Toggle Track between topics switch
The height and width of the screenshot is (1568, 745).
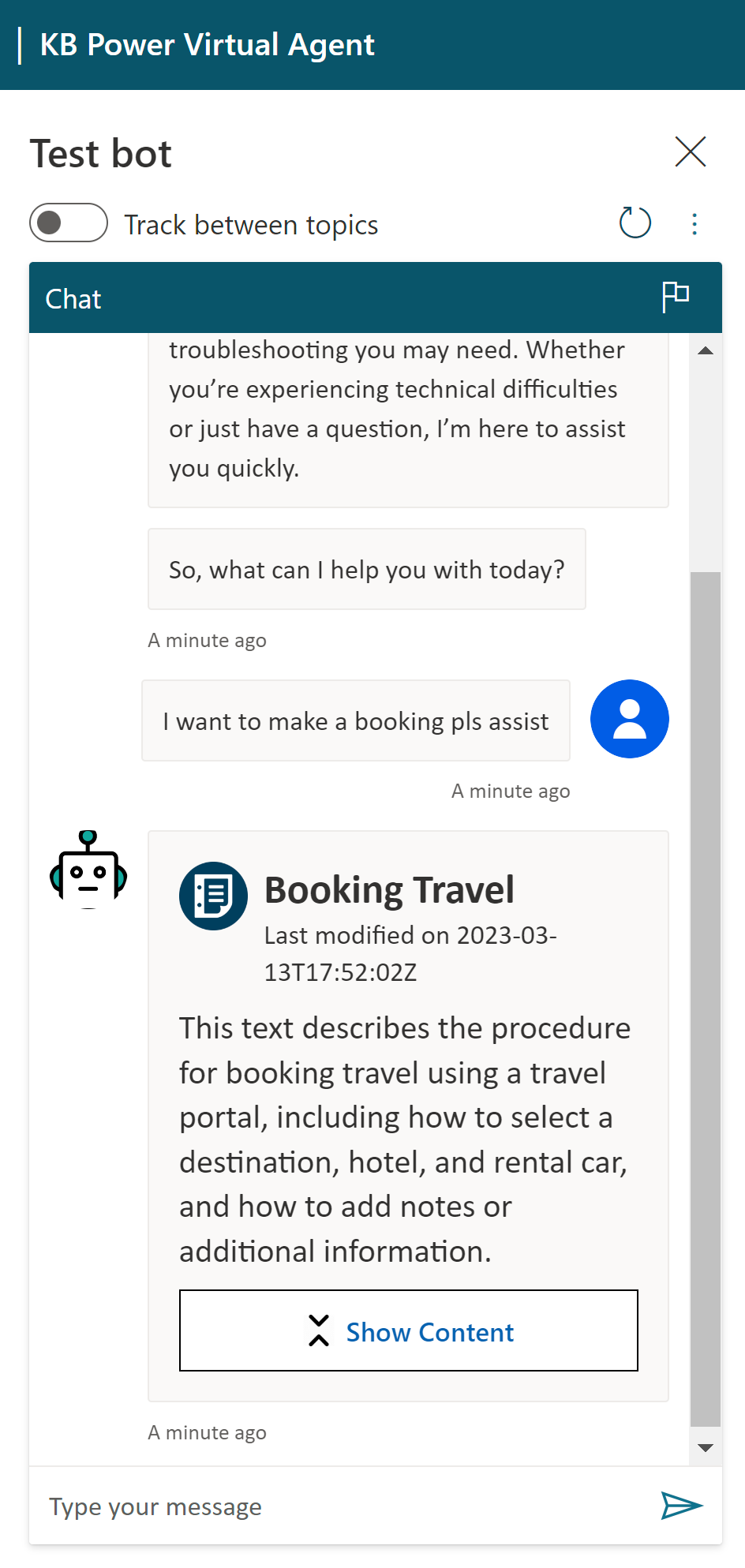[x=69, y=223]
